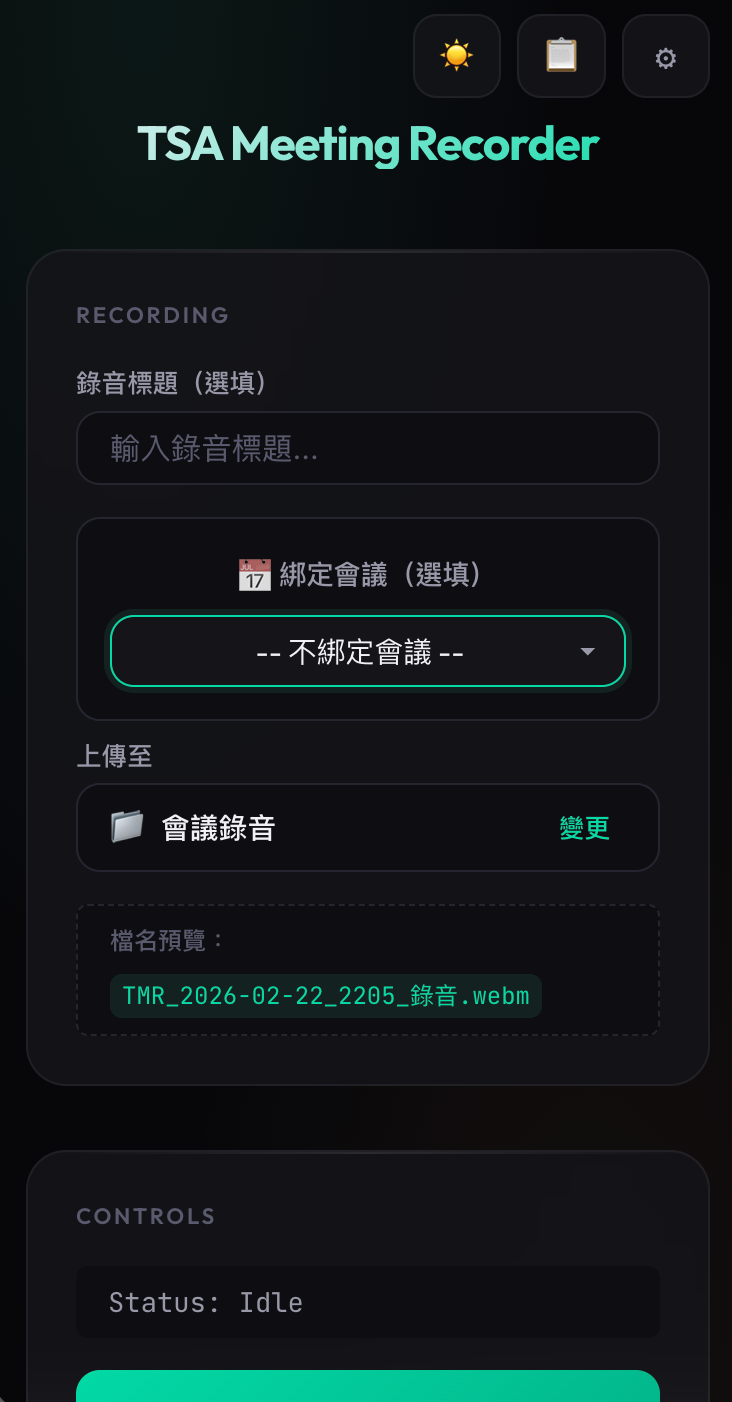Click the RECORDING section header
The height and width of the screenshot is (1402, 732).
pyautogui.click(x=152, y=315)
